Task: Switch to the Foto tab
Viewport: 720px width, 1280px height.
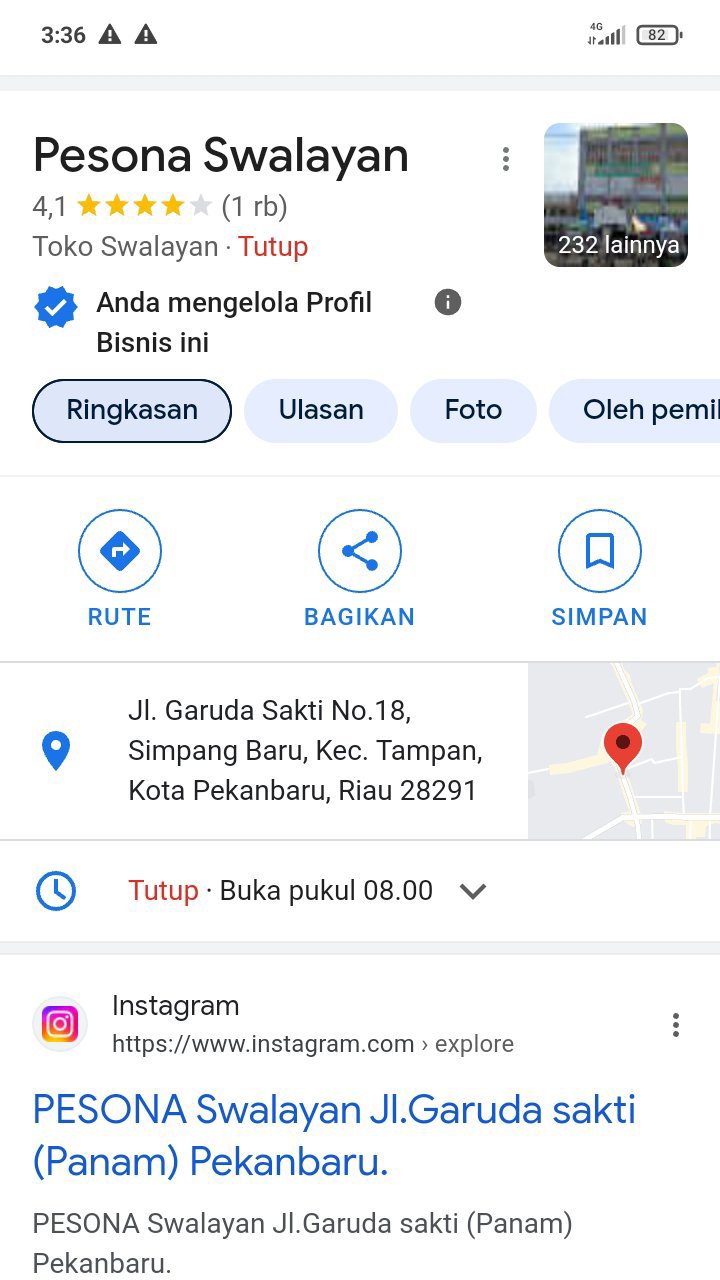Action: click(x=473, y=410)
